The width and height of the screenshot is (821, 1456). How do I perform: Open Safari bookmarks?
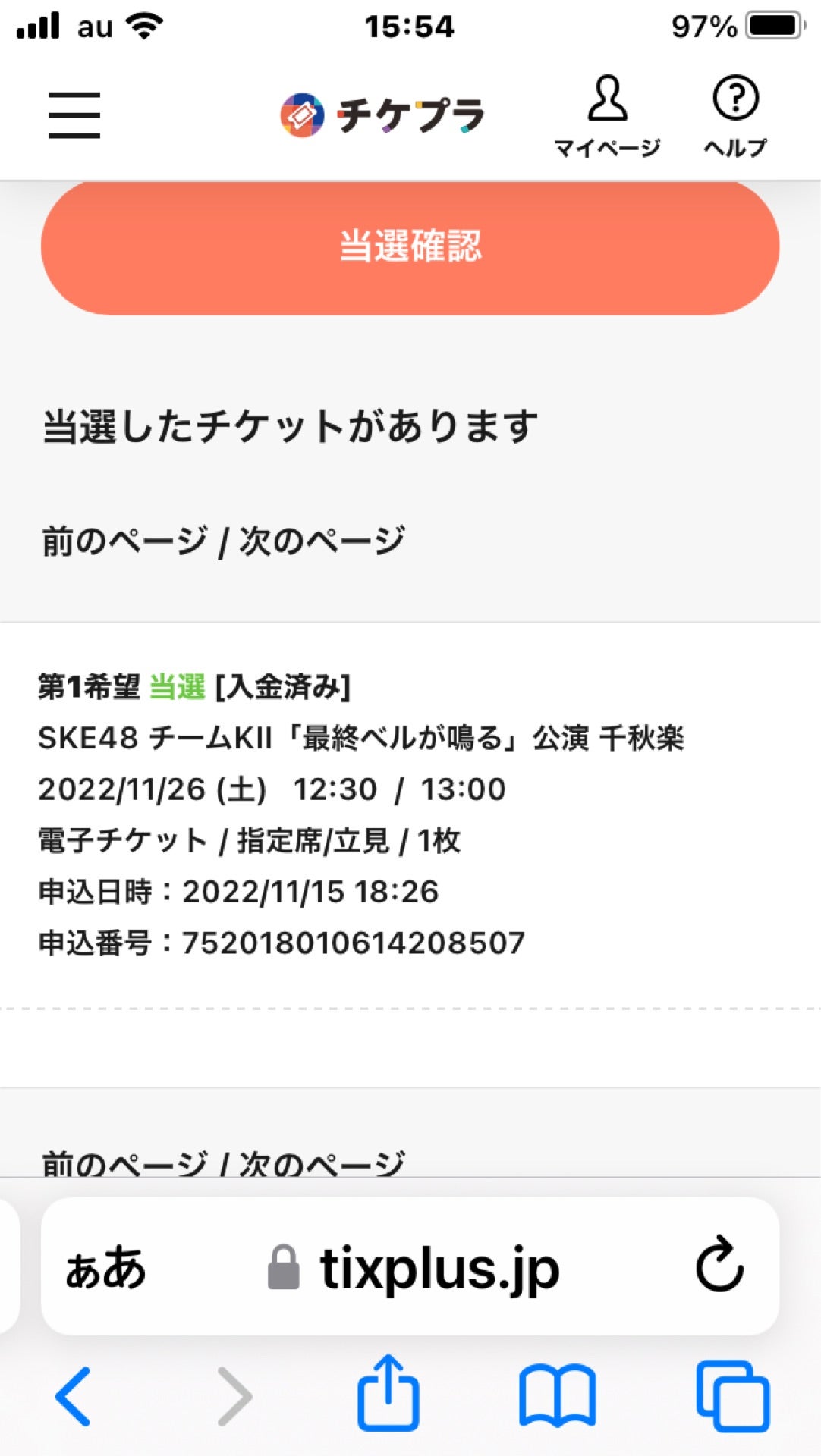[x=558, y=1396]
